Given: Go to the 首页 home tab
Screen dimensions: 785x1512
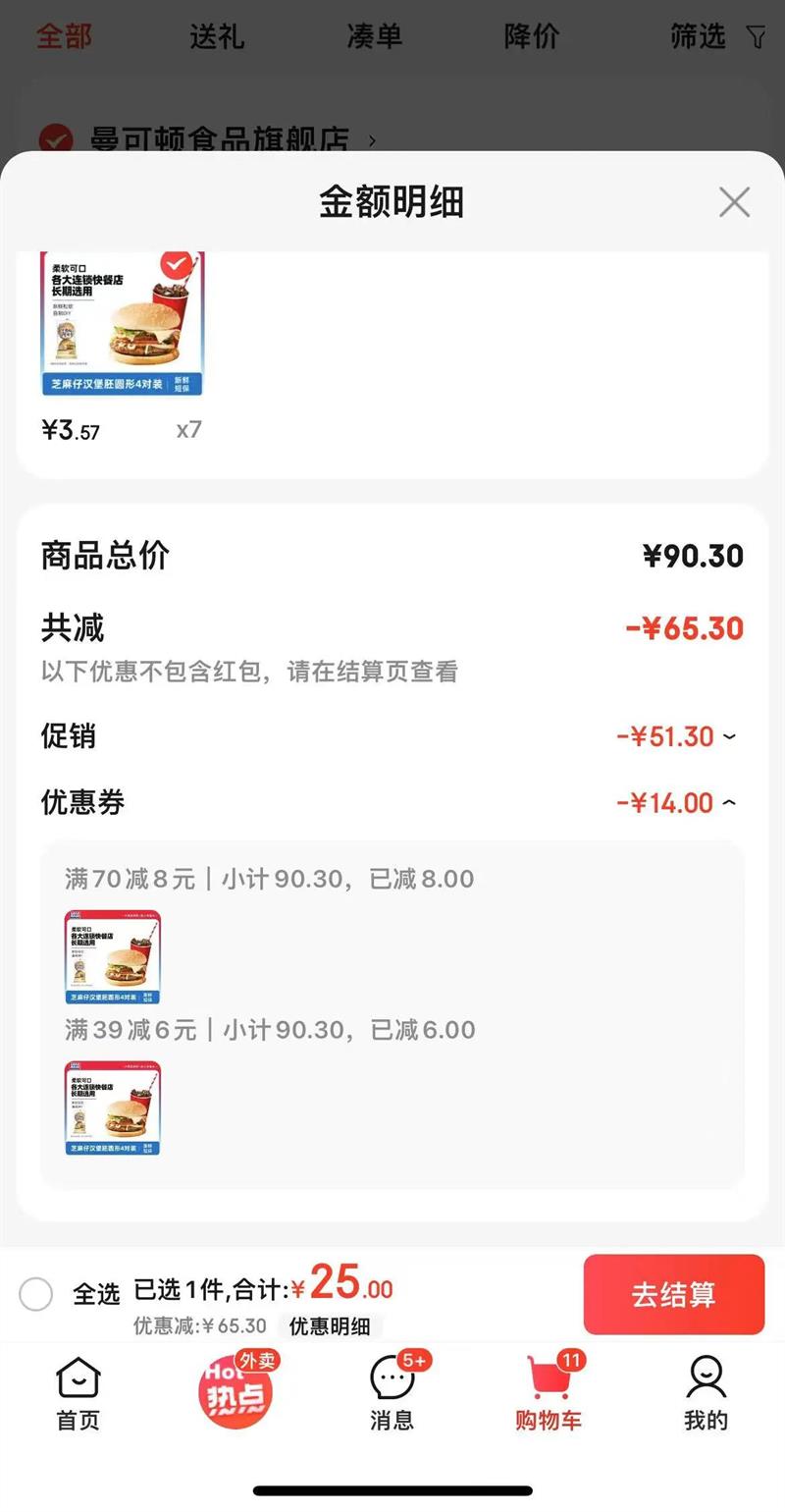Looking at the screenshot, I should (x=78, y=1393).
